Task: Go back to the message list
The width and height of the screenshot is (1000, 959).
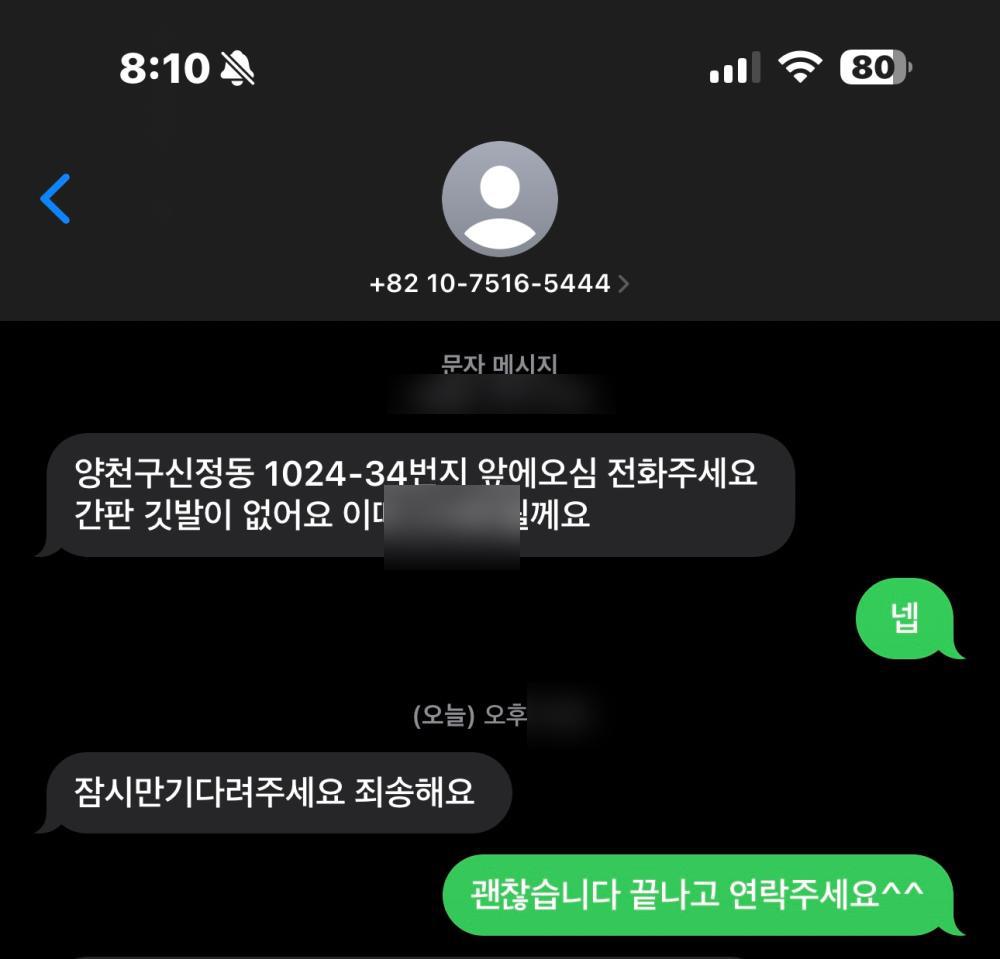Action: (56, 199)
